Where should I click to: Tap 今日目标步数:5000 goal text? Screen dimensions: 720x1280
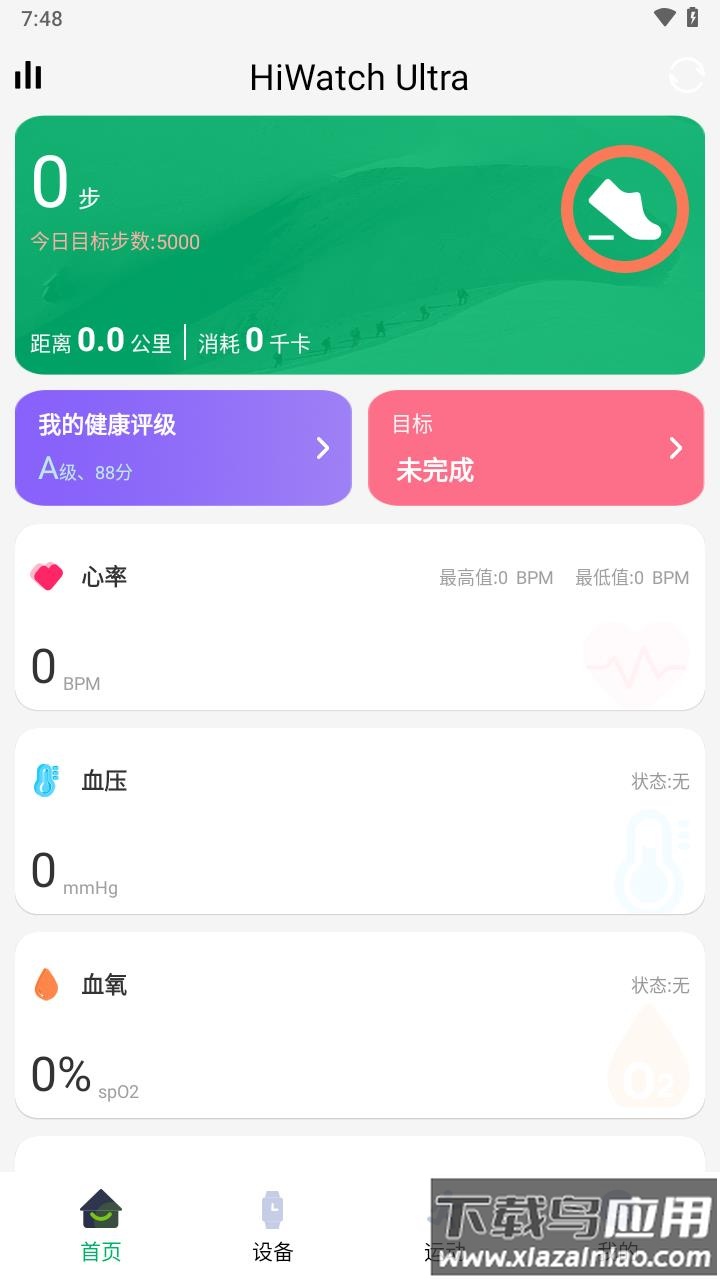pyautogui.click(x=116, y=242)
